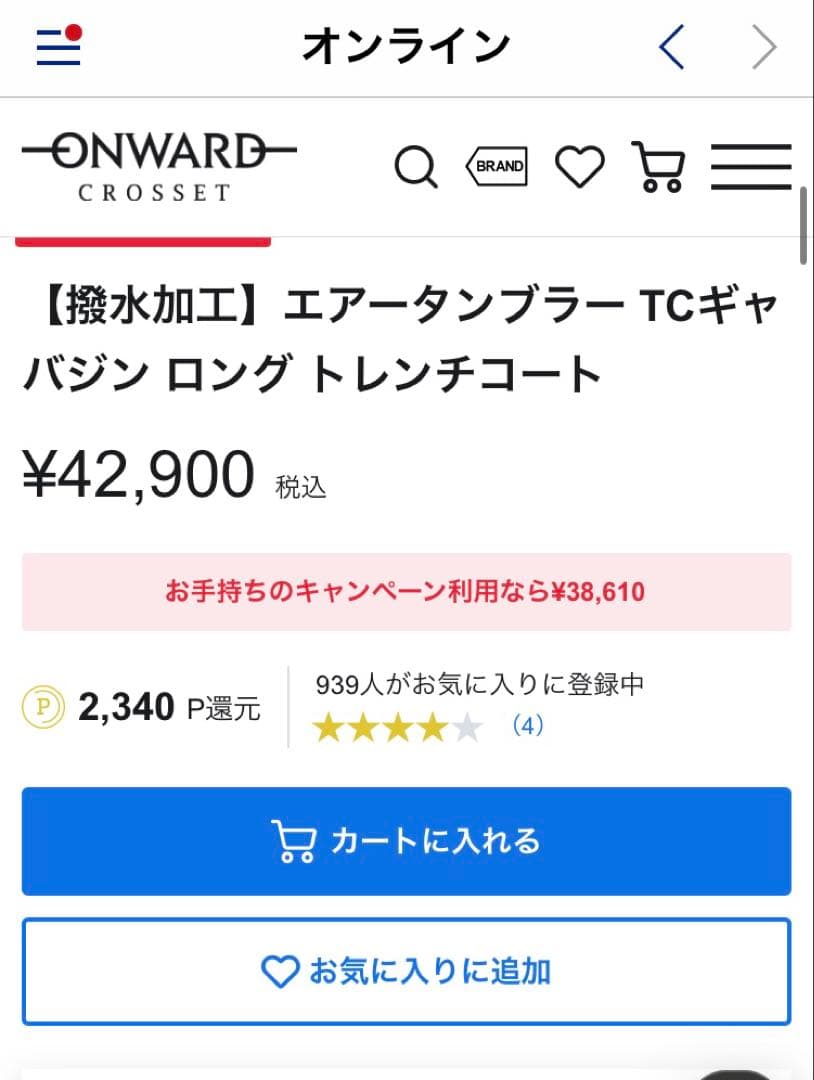
Task: Click the red progress bar under the header
Action: click(143, 240)
